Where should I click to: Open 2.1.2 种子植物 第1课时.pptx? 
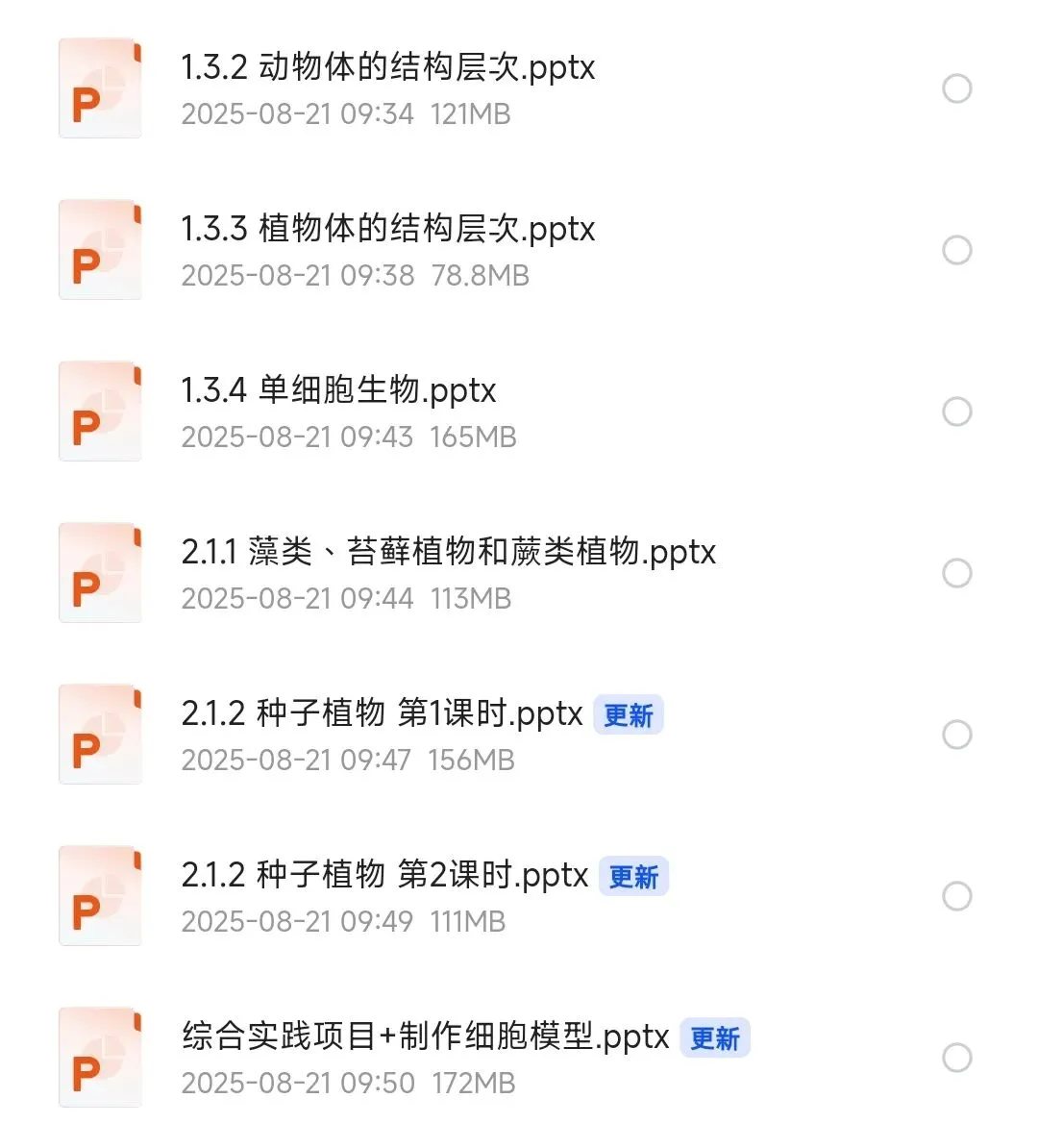382,713
